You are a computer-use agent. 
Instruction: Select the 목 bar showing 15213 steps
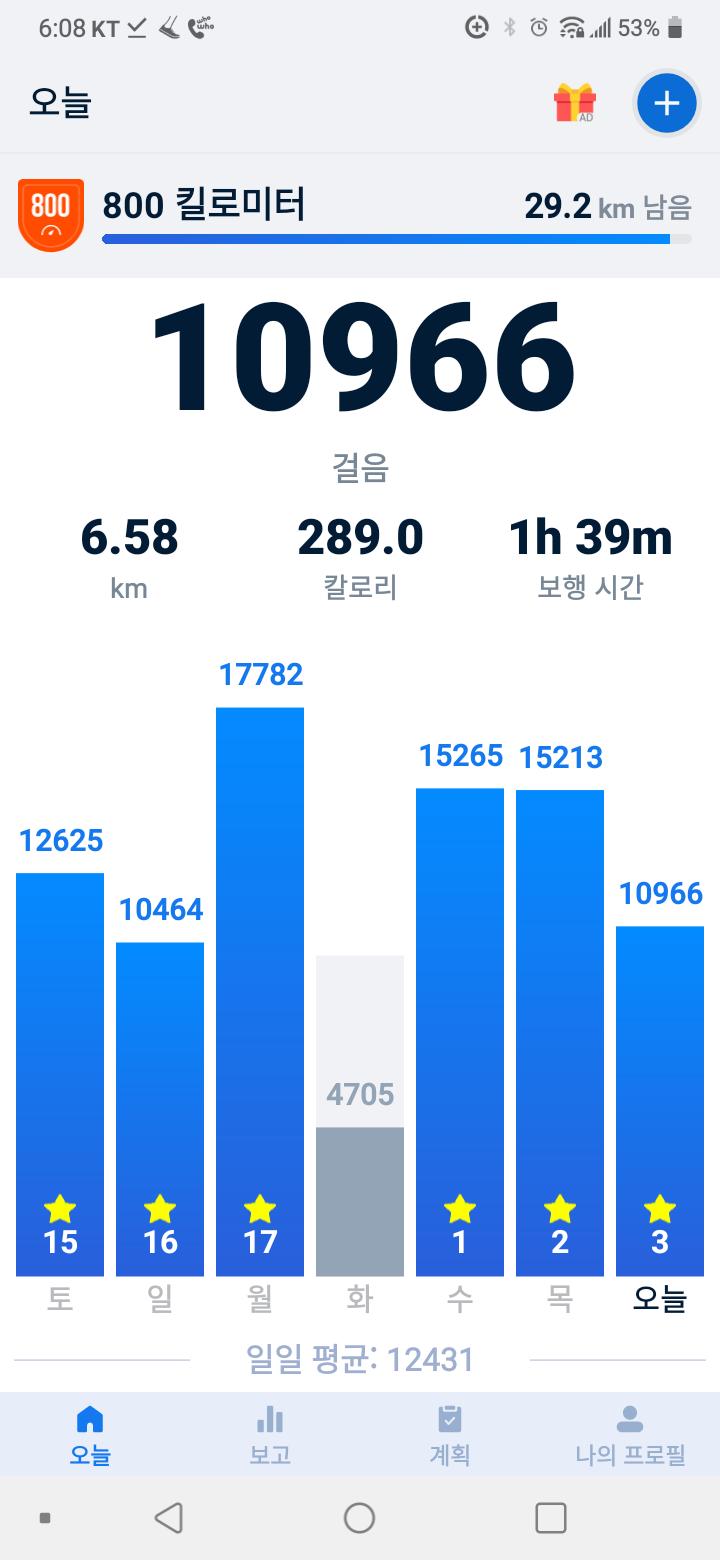tap(560, 1030)
